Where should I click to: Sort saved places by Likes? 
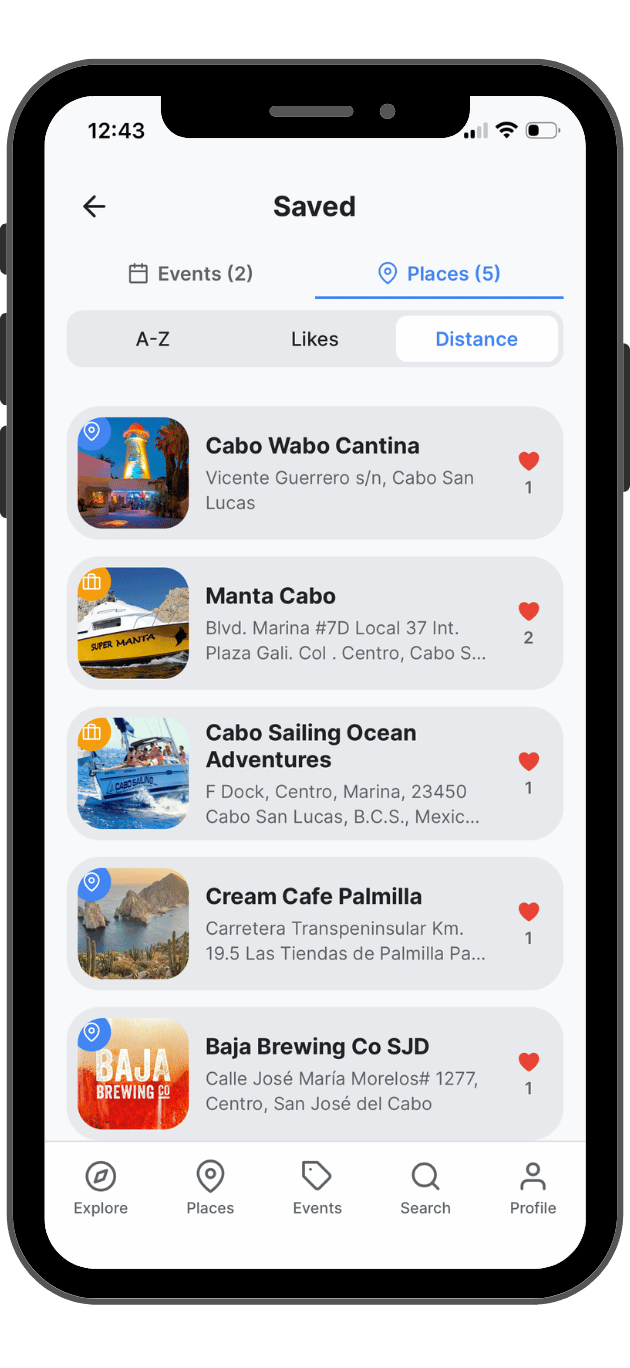click(x=315, y=339)
